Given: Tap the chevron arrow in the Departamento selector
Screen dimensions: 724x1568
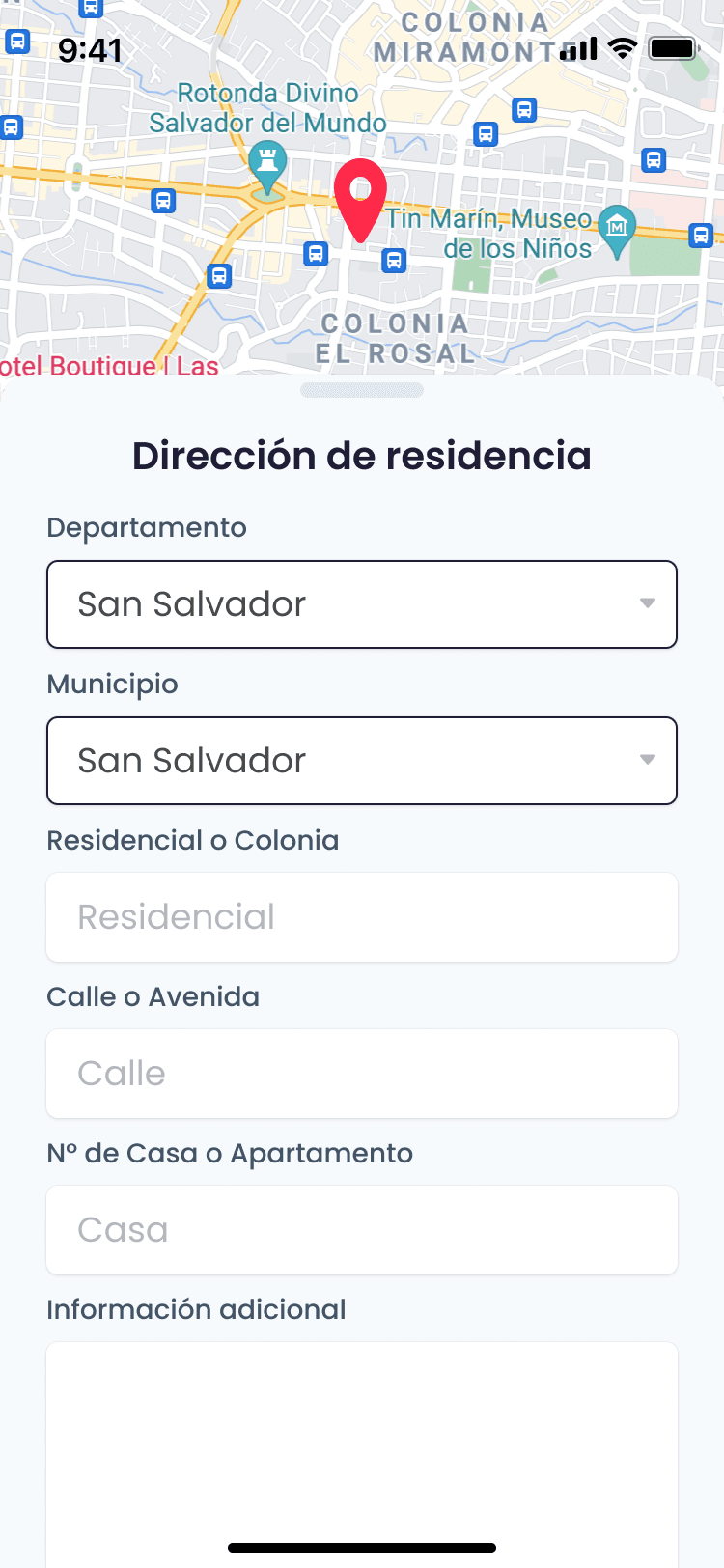Looking at the screenshot, I should [647, 604].
